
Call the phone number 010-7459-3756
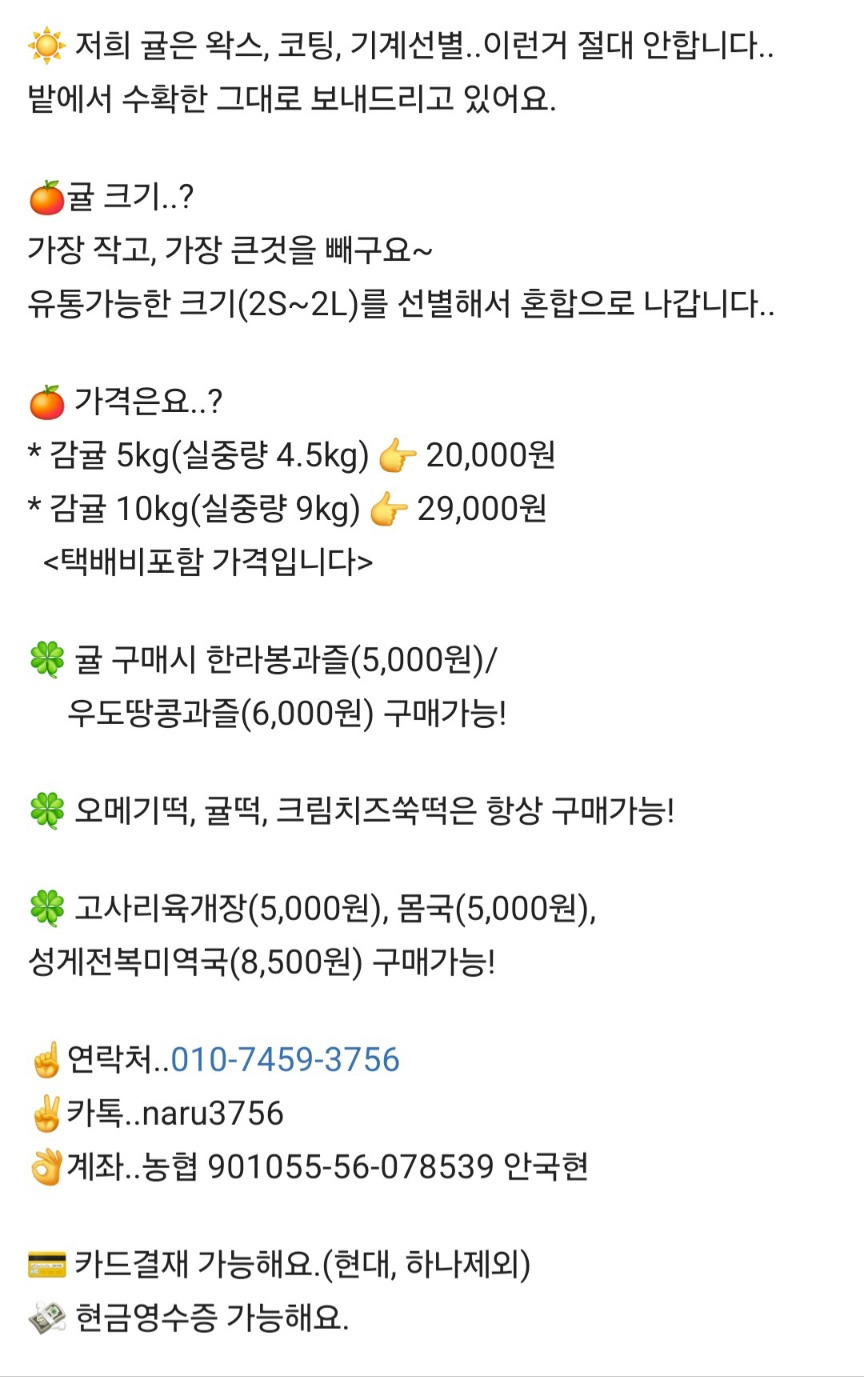coord(285,1060)
